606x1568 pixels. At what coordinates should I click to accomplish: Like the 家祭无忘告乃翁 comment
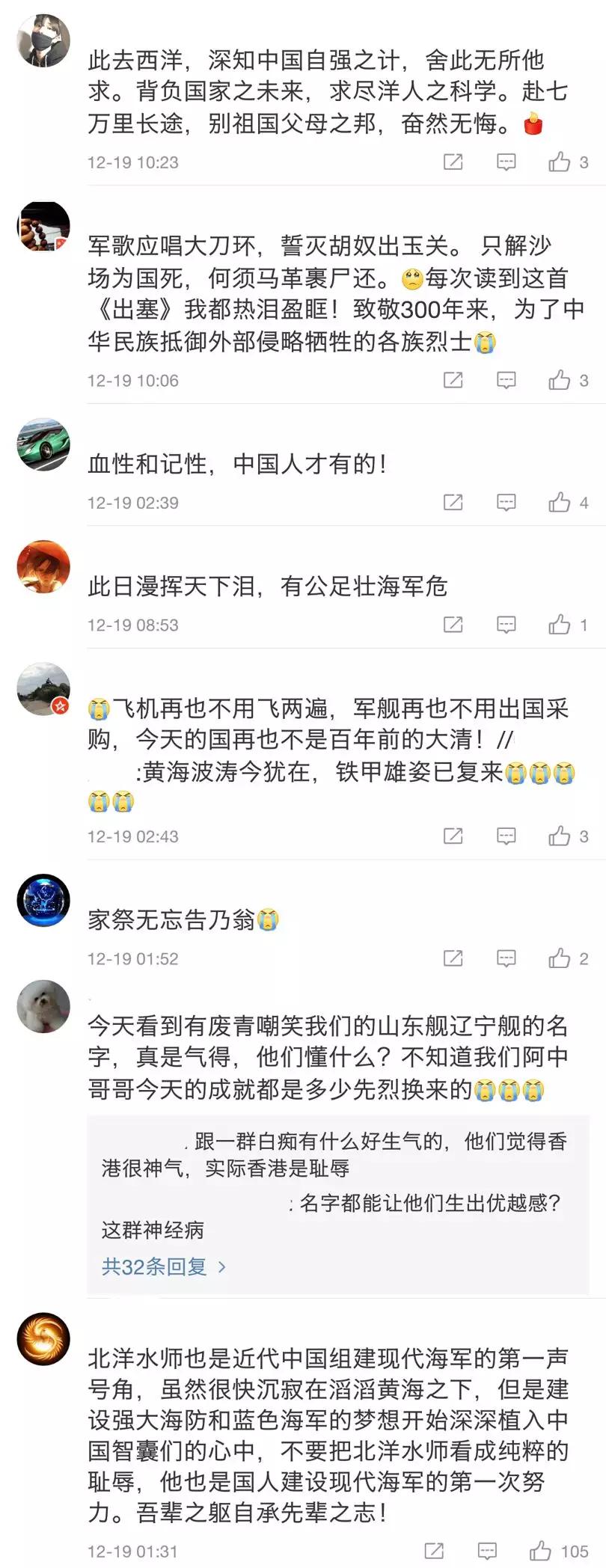coord(560,958)
